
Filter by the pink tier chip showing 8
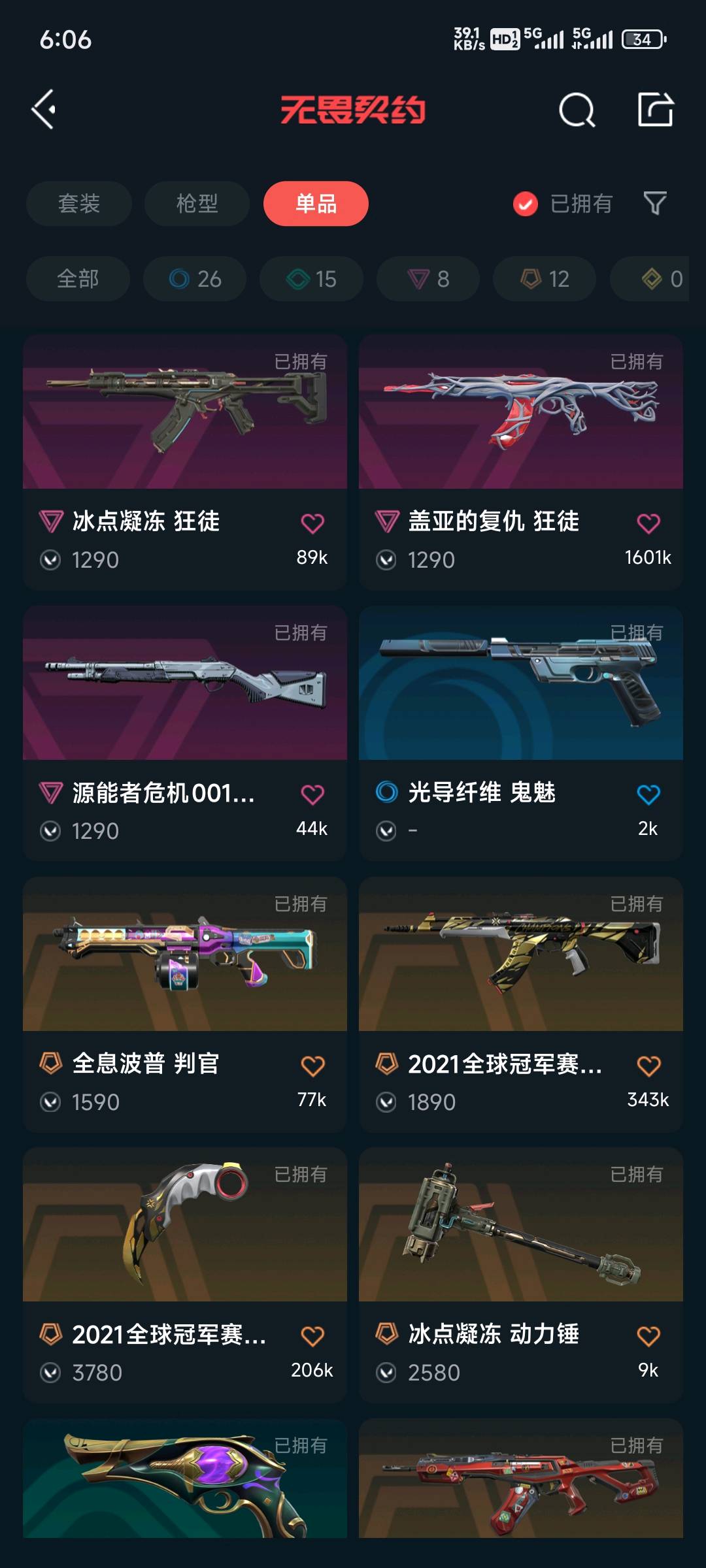428,279
